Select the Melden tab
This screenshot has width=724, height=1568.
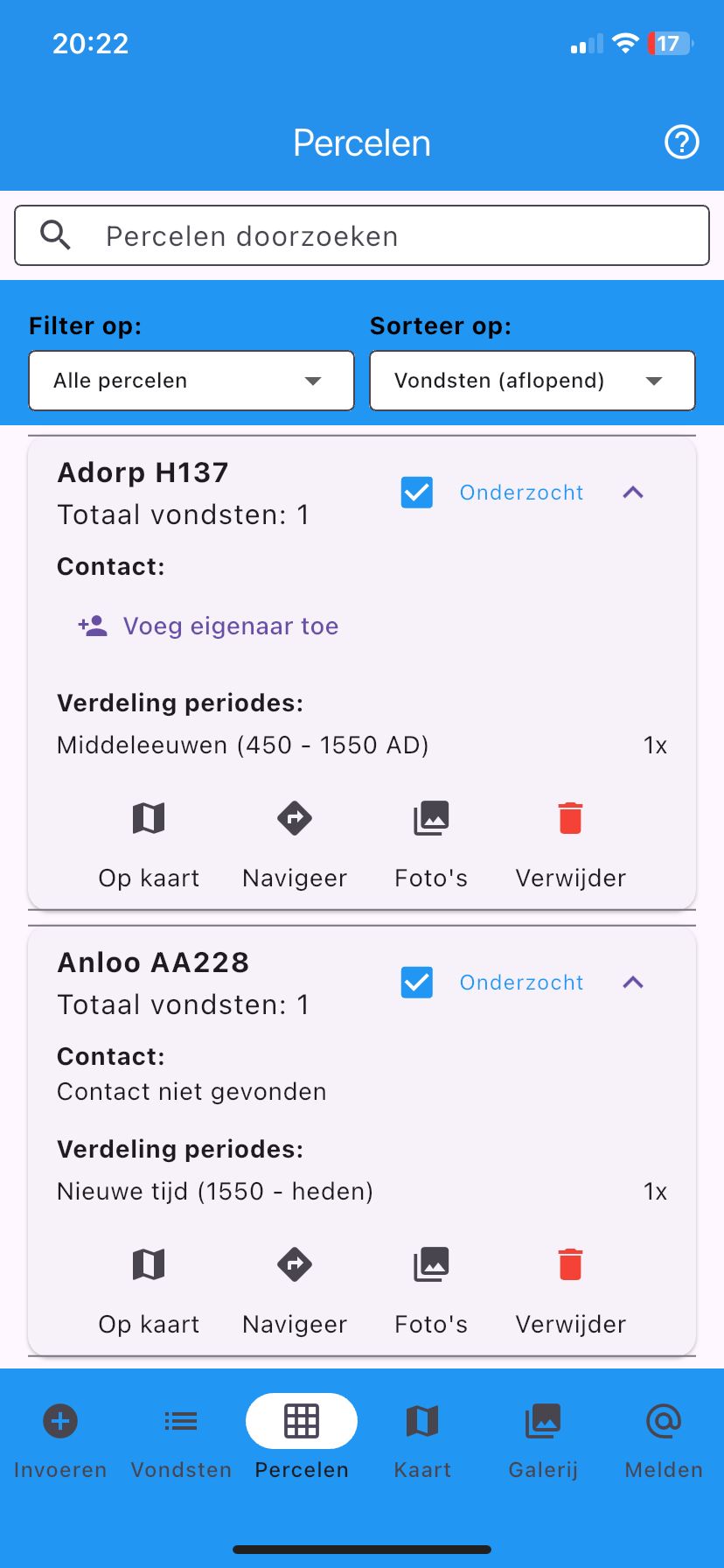tap(664, 1440)
